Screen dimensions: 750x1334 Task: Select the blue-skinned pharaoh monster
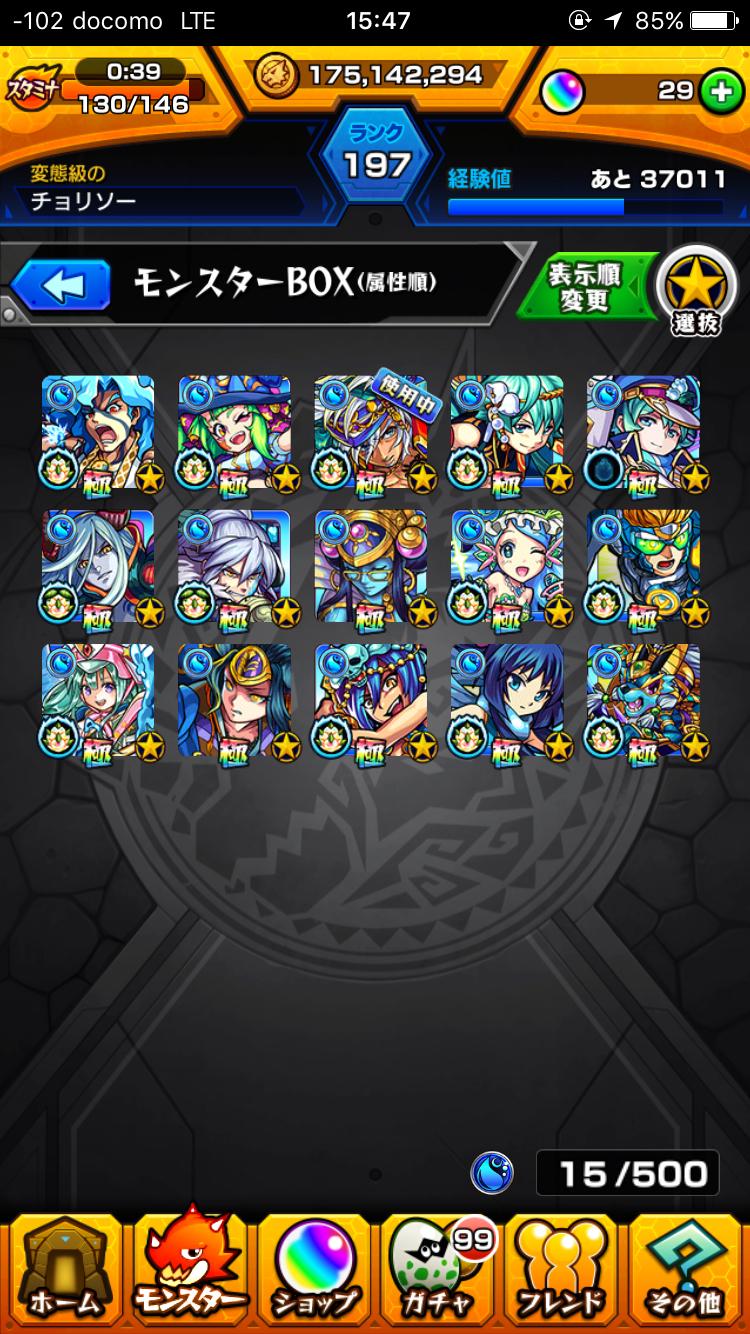pos(371,567)
